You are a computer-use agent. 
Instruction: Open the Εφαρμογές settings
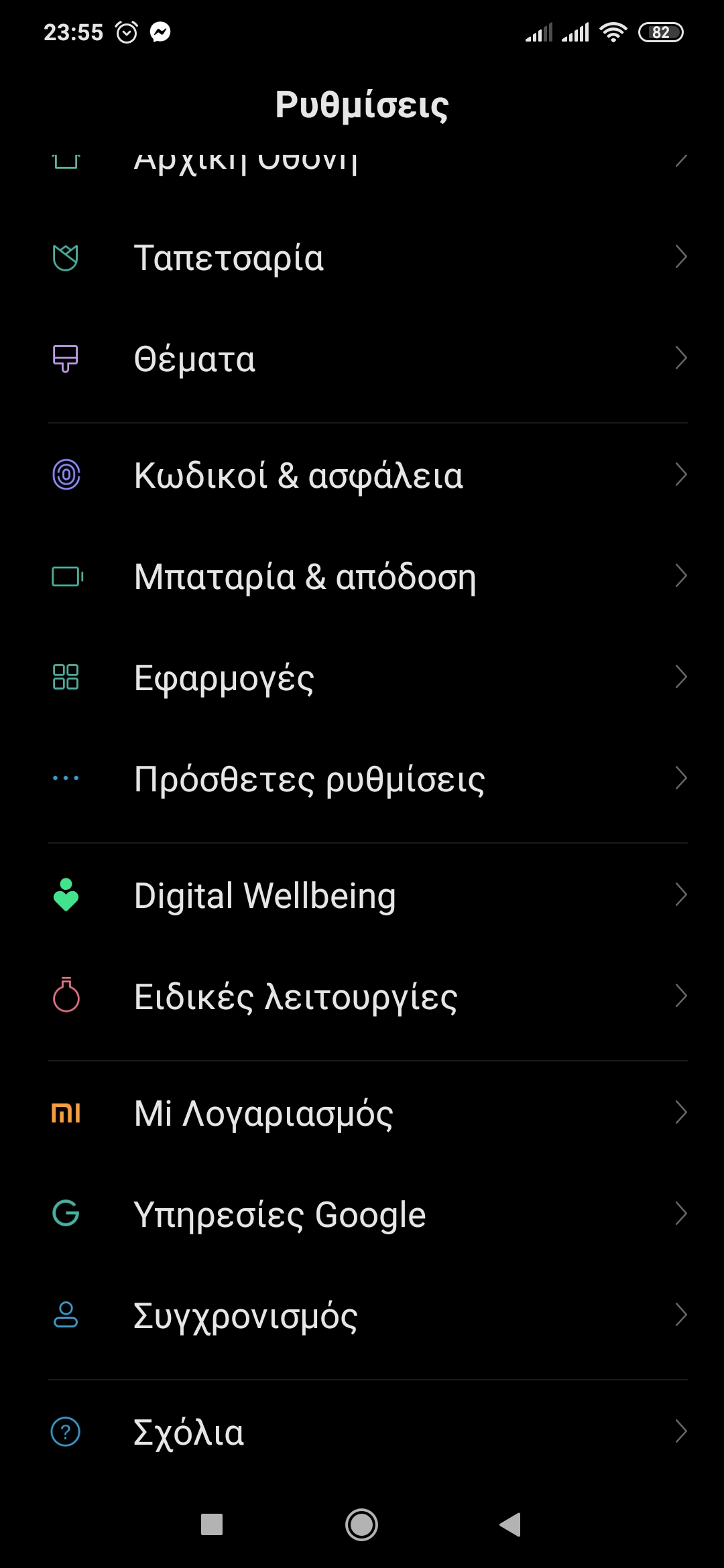point(362,678)
